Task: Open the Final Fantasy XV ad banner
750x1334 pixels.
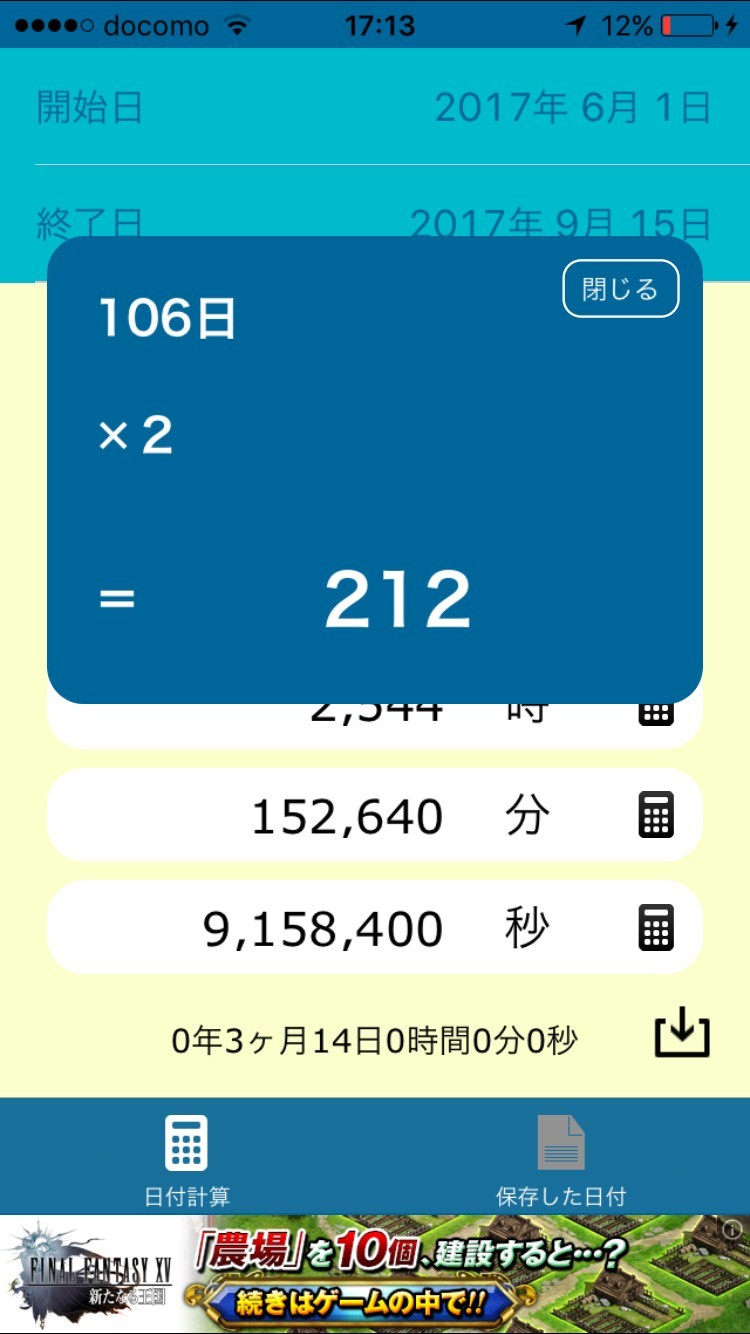Action: tap(375, 1274)
